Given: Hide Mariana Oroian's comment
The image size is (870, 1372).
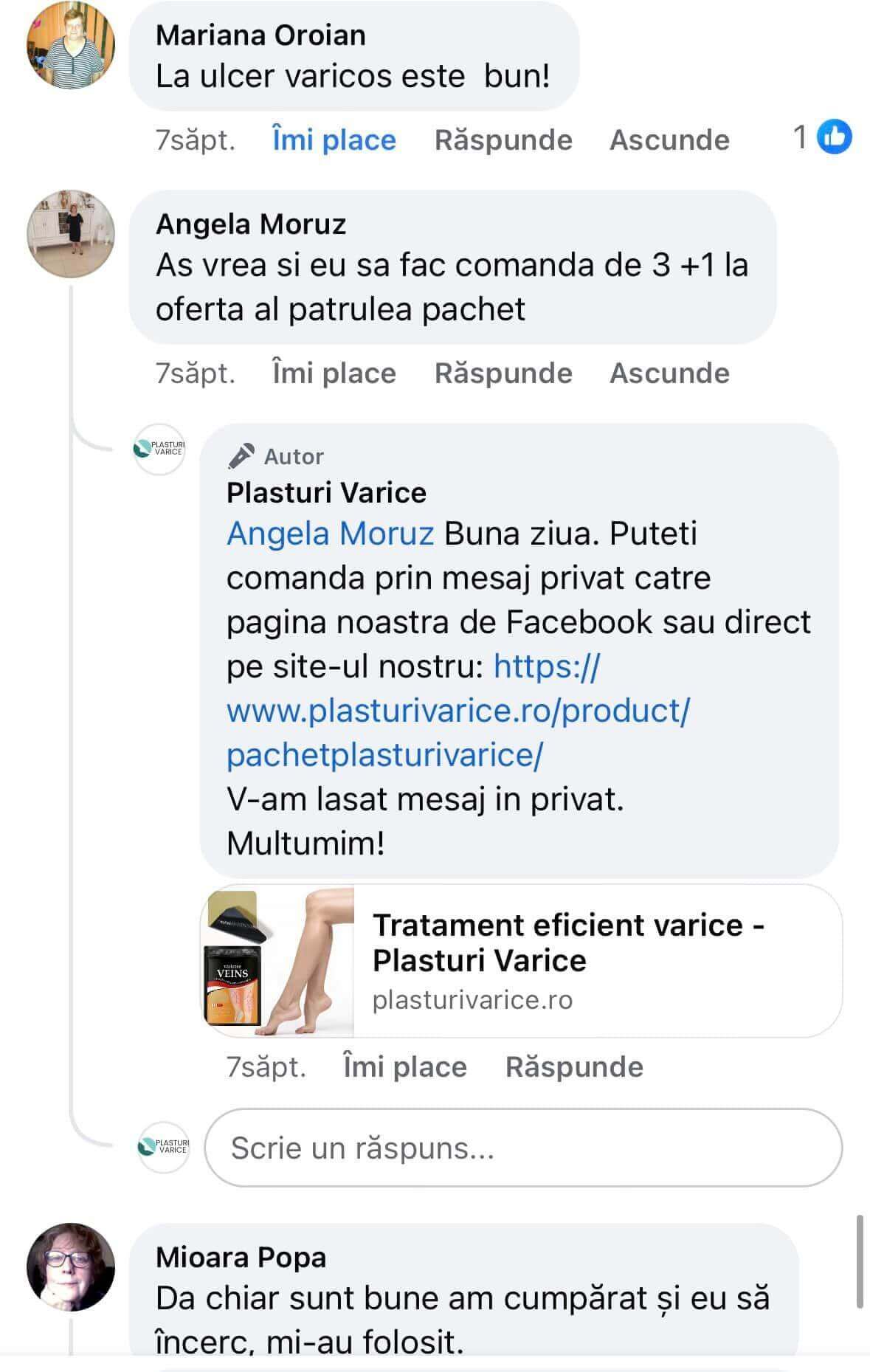Looking at the screenshot, I should pos(669,139).
